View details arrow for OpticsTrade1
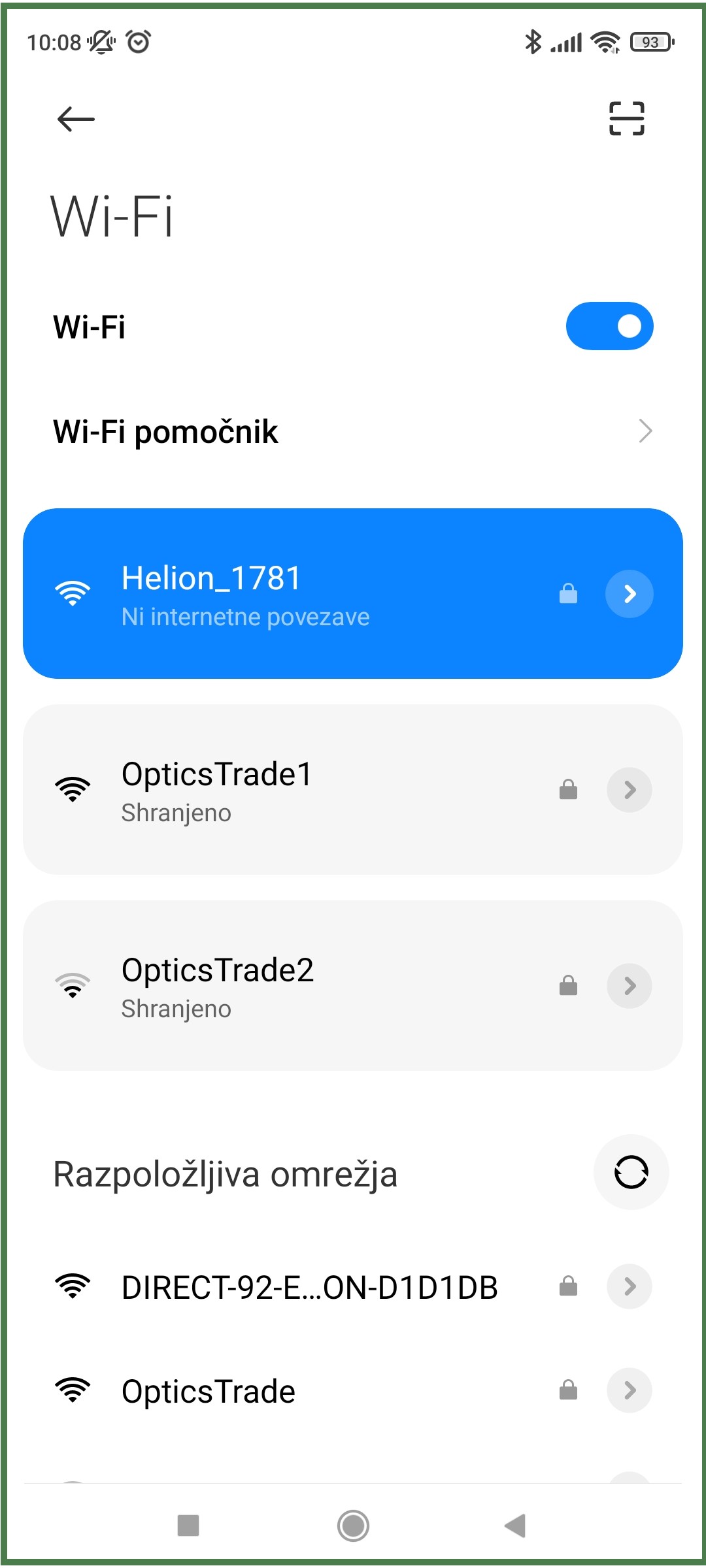 click(629, 789)
